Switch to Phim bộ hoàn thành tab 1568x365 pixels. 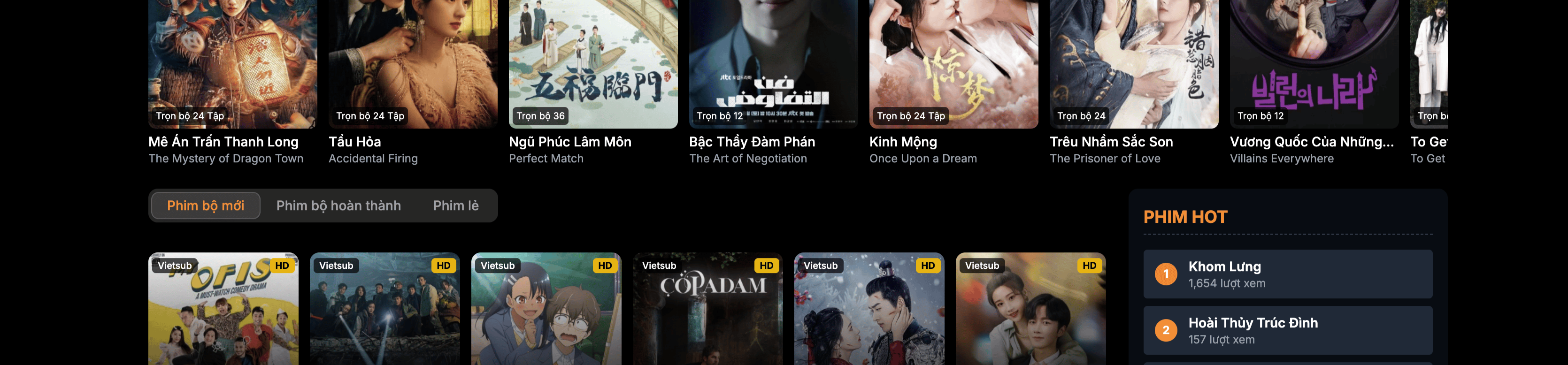pos(338,205)
